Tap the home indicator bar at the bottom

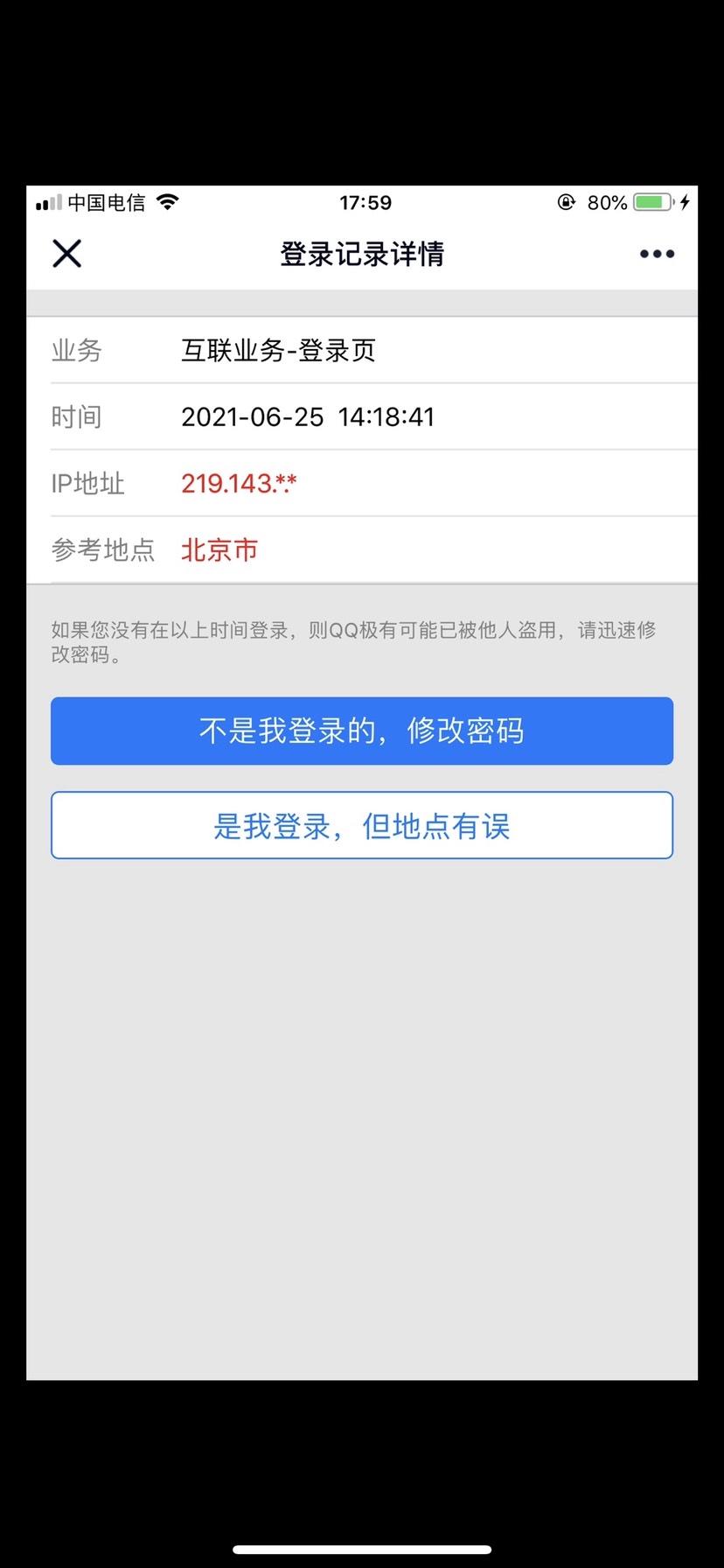(x=361, y=1548)
